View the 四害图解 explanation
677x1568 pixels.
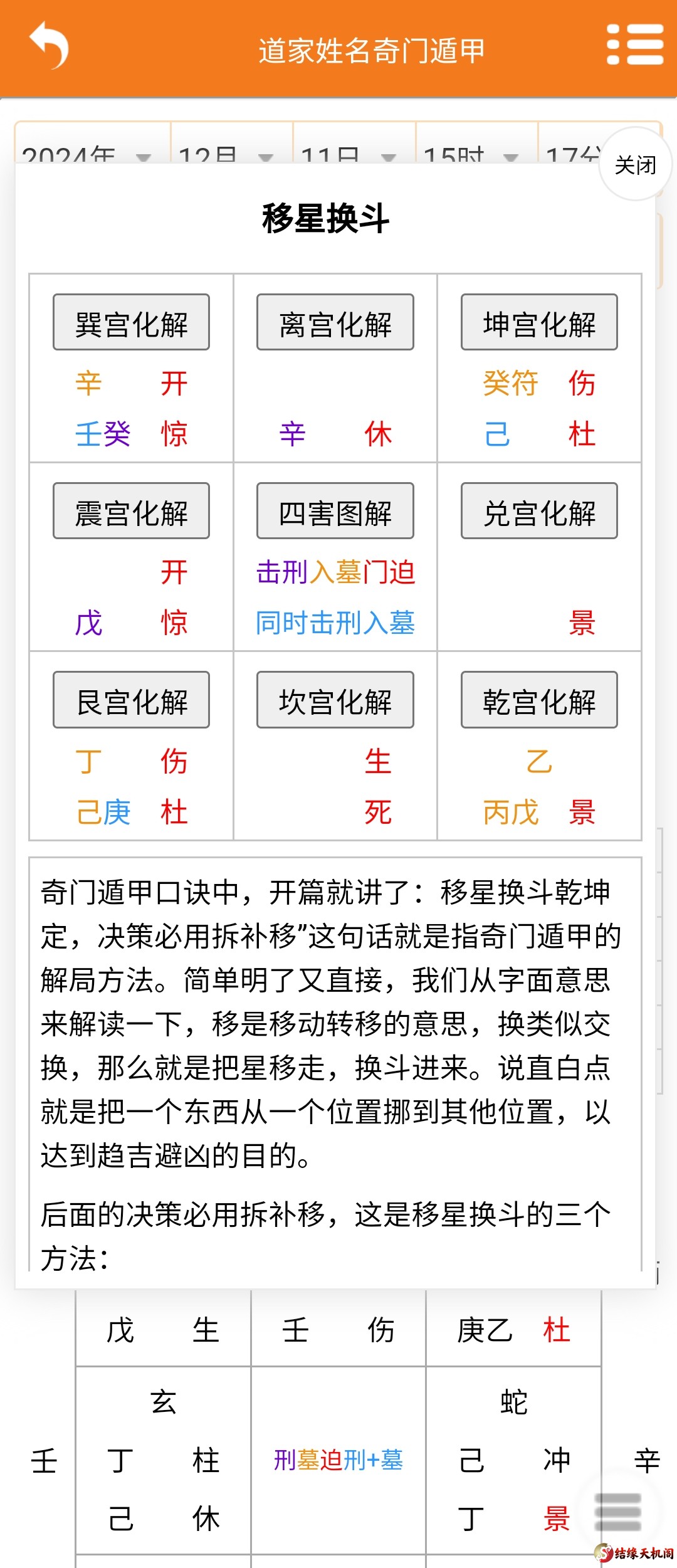coord(335,511)
